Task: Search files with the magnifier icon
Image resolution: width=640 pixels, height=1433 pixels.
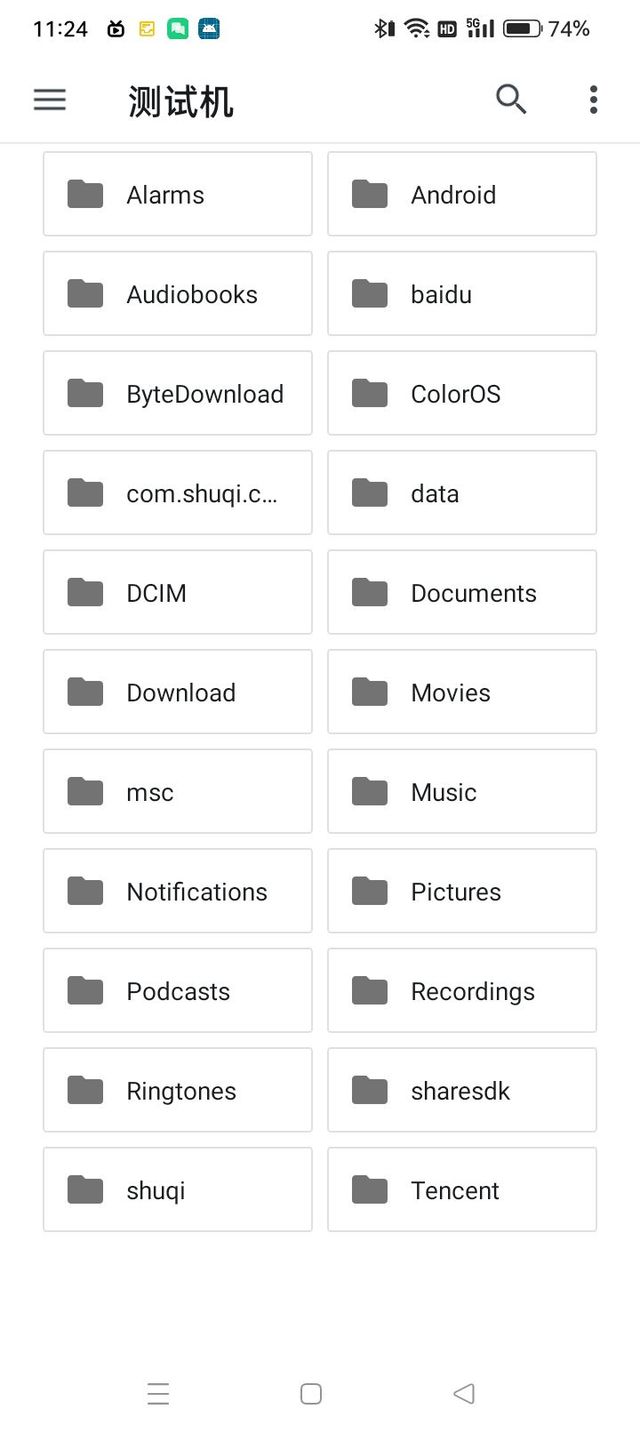Action: click(511, 99)
